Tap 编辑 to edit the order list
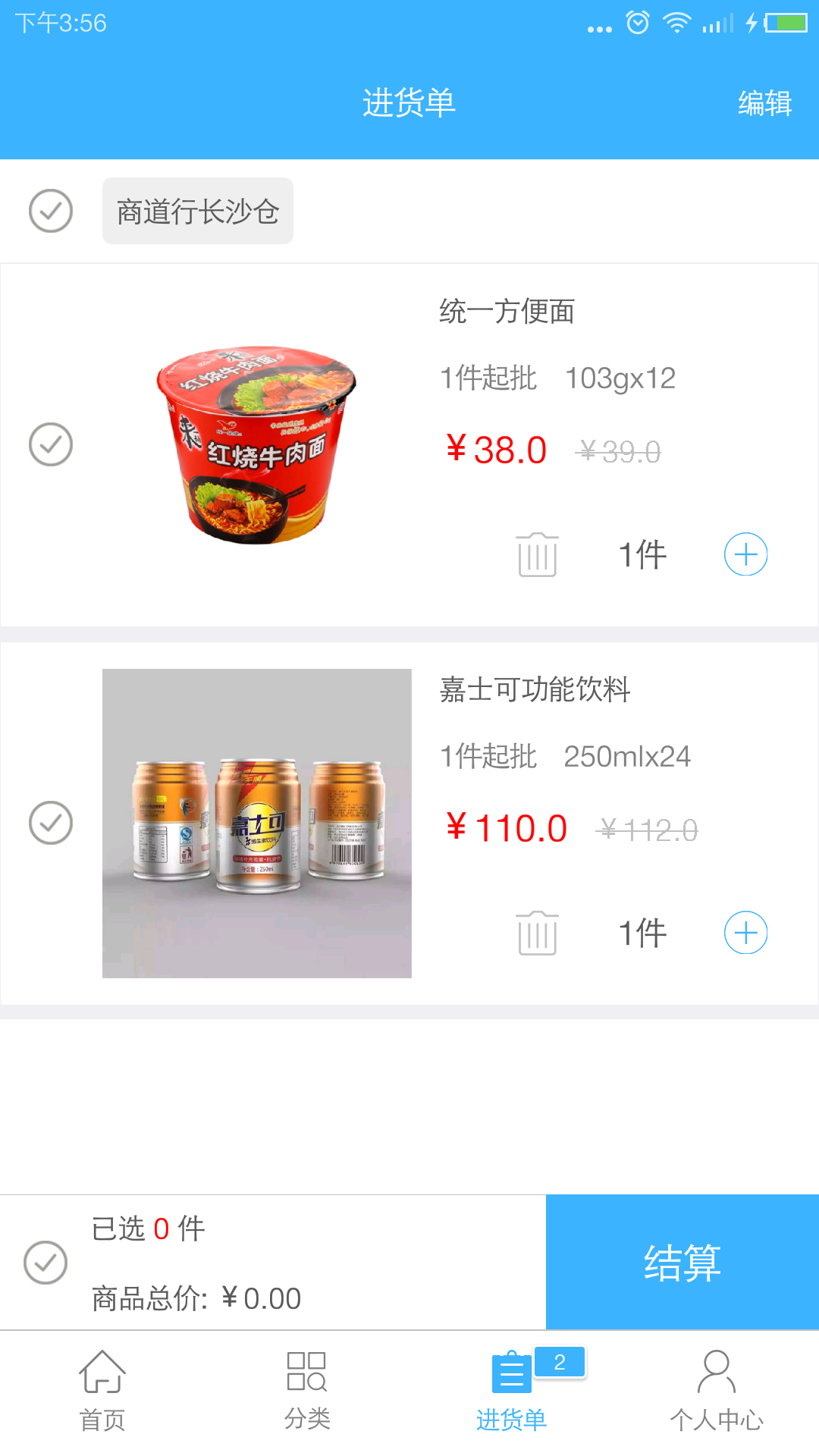The width and height of the screenshot is (819, 1456). point(764,103)
